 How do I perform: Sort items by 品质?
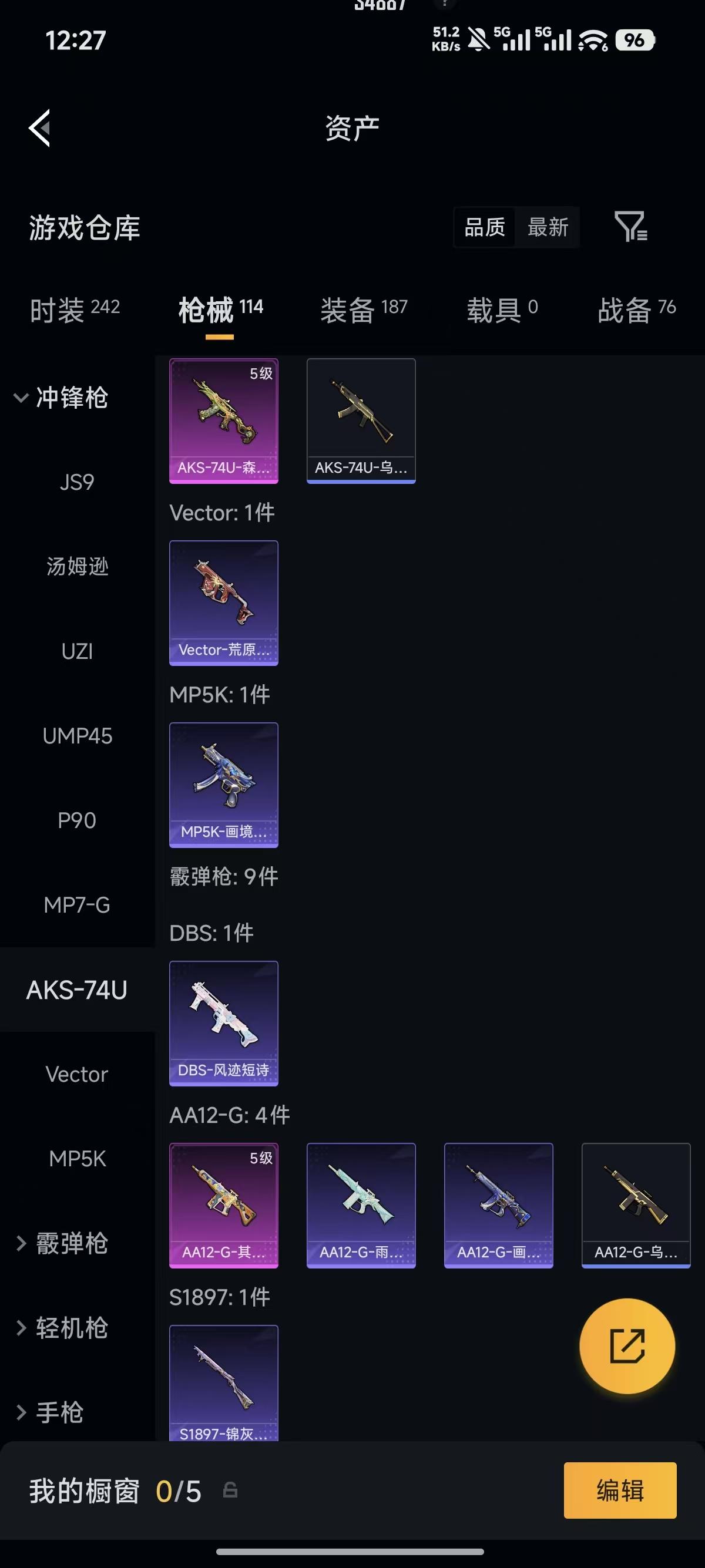click(x=485, y=227)
